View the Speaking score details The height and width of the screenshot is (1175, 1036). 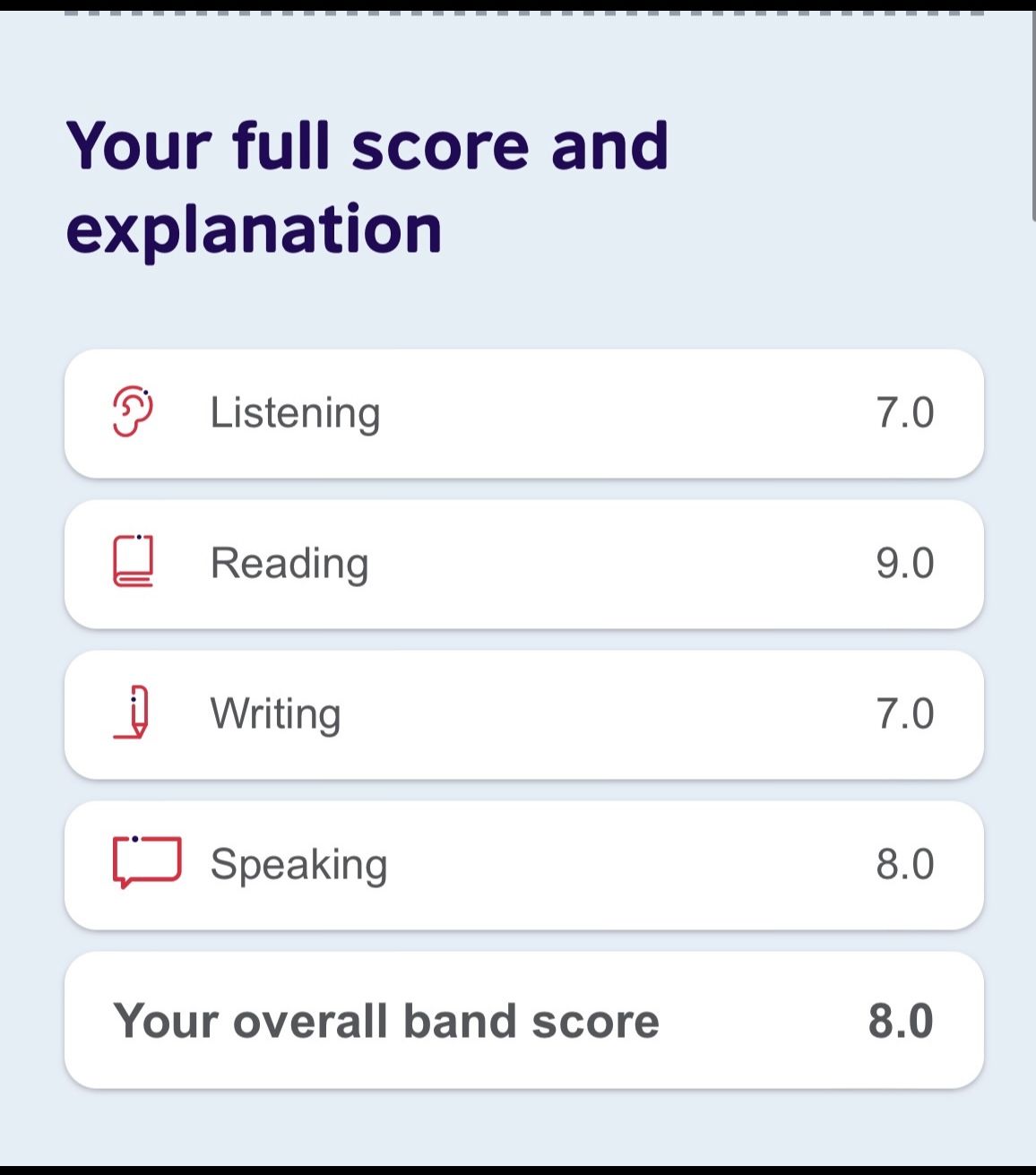click(x=523, y=865)
